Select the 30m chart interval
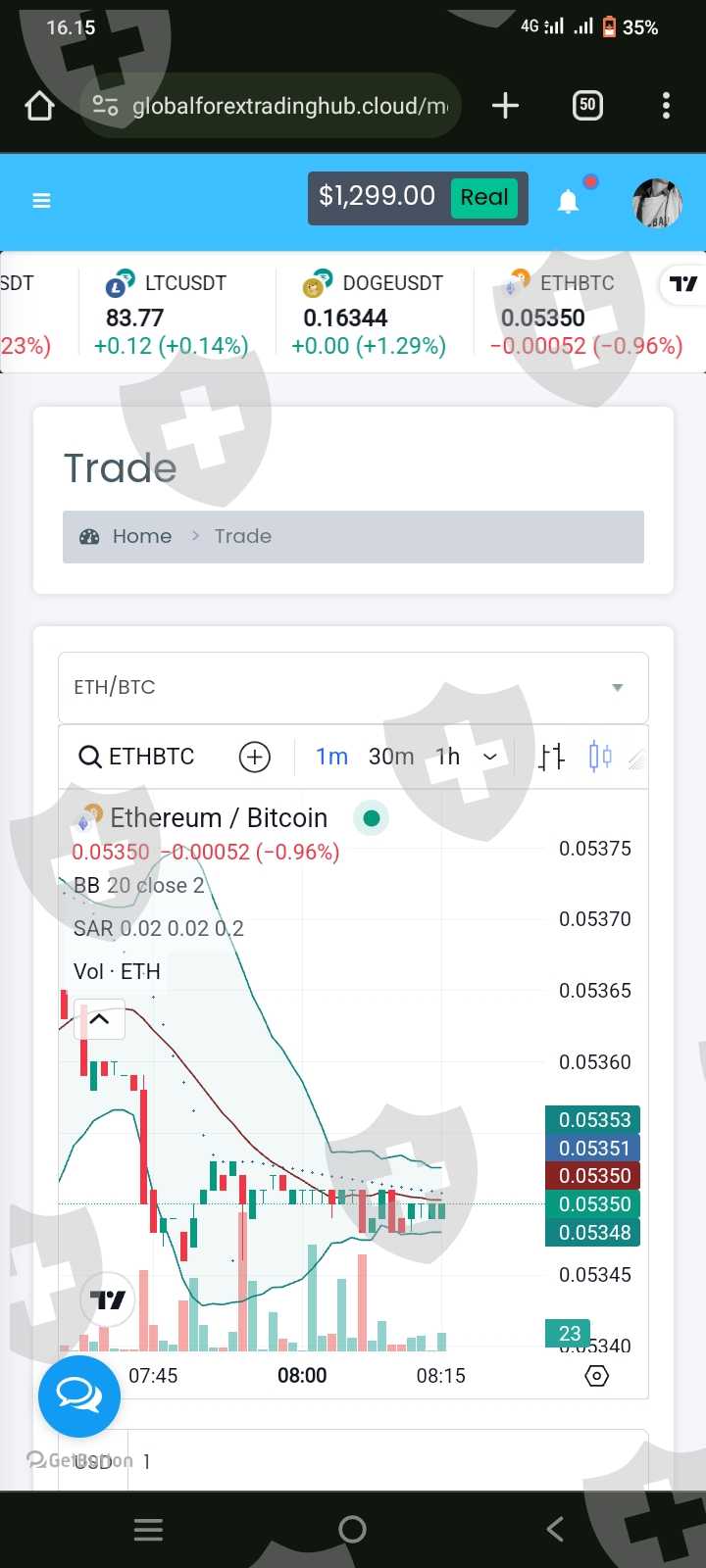Screen dimensions: 706x1568 click(x=390, y=757)
